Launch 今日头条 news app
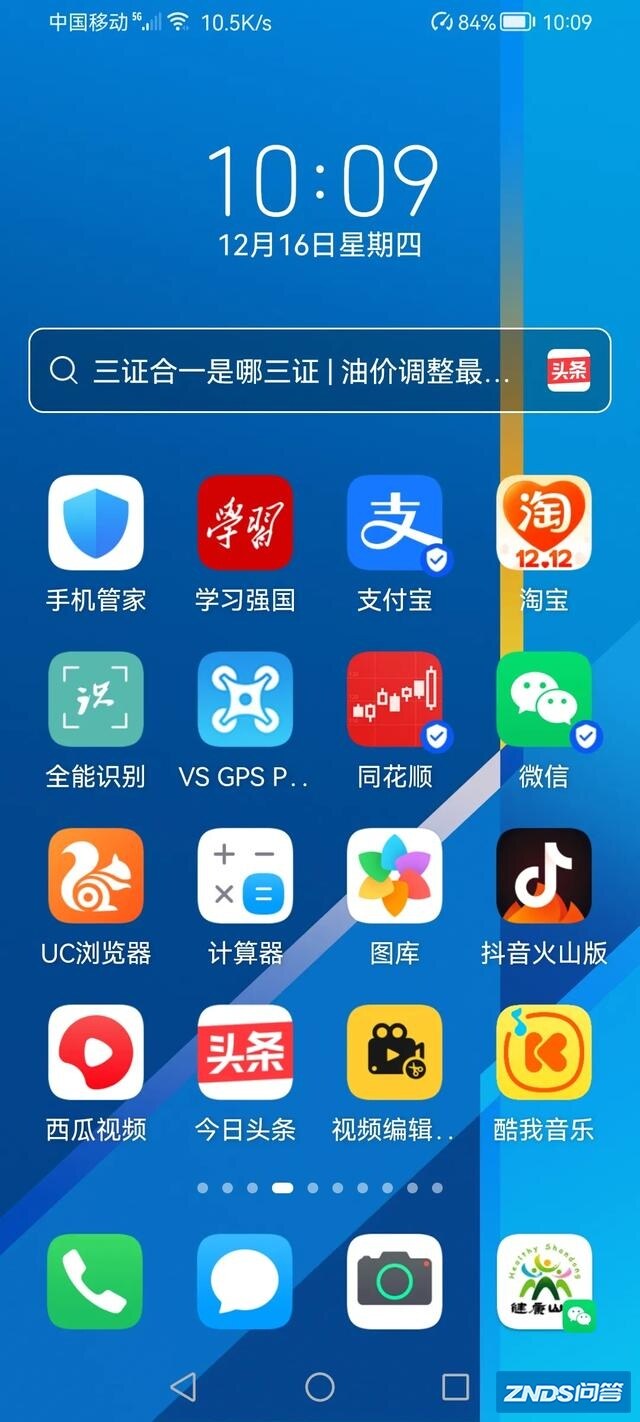 (245, 1052)
